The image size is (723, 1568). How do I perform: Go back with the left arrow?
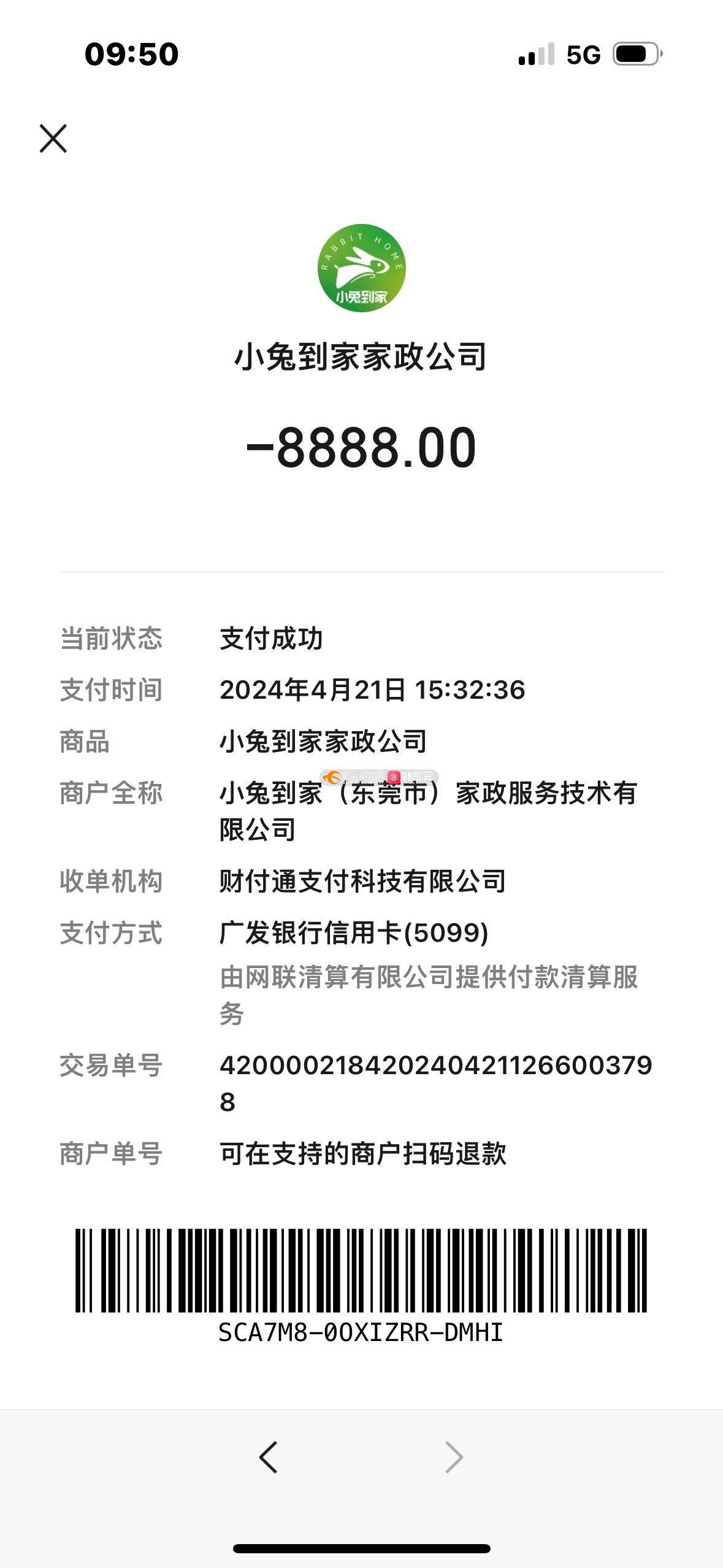click(269, 1457)
